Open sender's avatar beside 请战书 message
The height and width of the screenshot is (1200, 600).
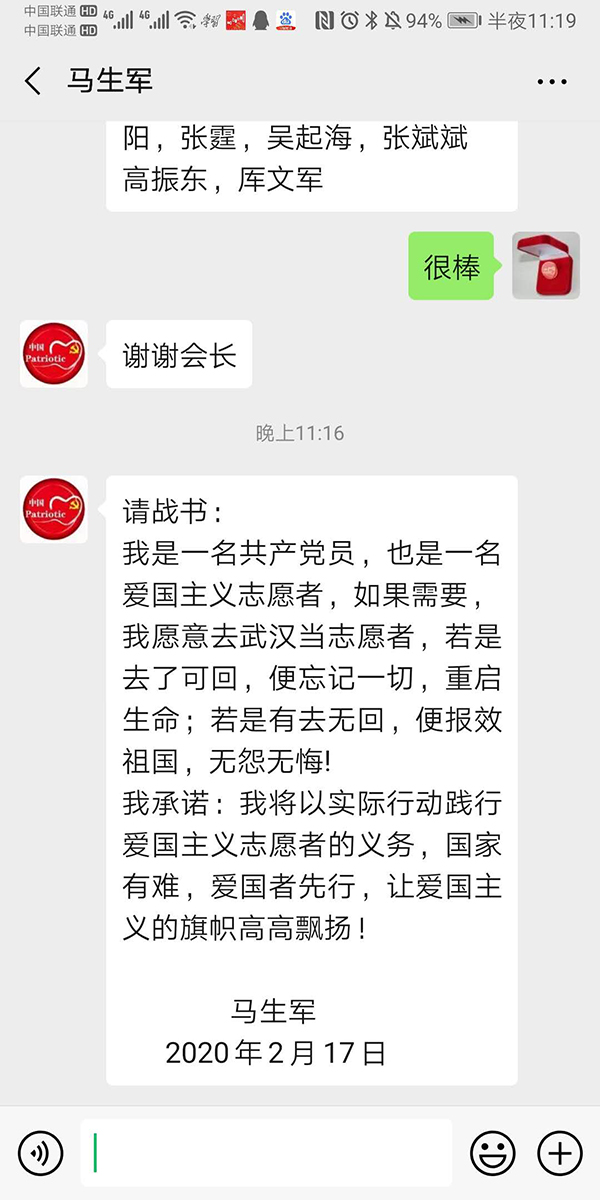pos(54,509)
